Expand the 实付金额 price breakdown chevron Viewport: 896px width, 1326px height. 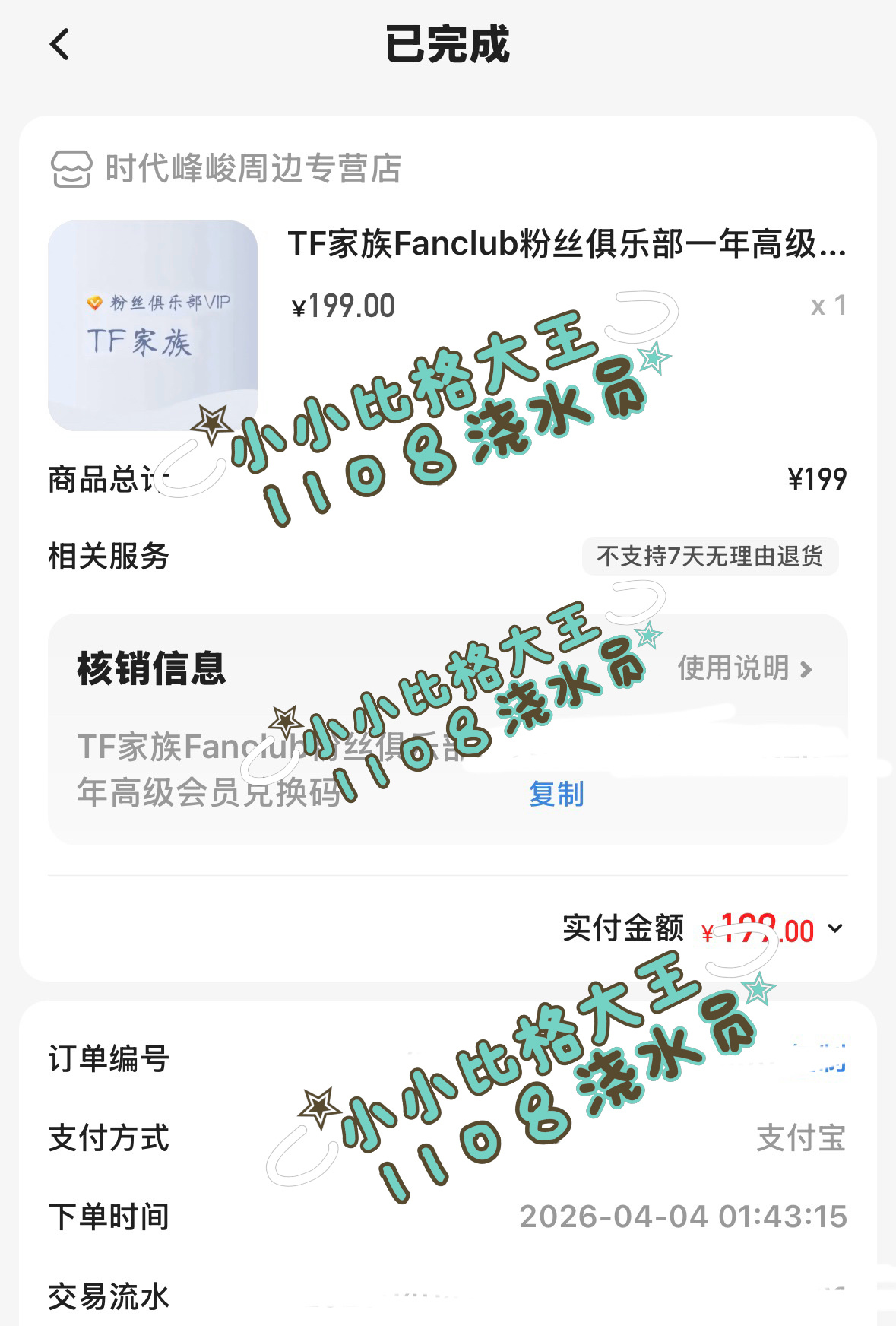point(834,928)
